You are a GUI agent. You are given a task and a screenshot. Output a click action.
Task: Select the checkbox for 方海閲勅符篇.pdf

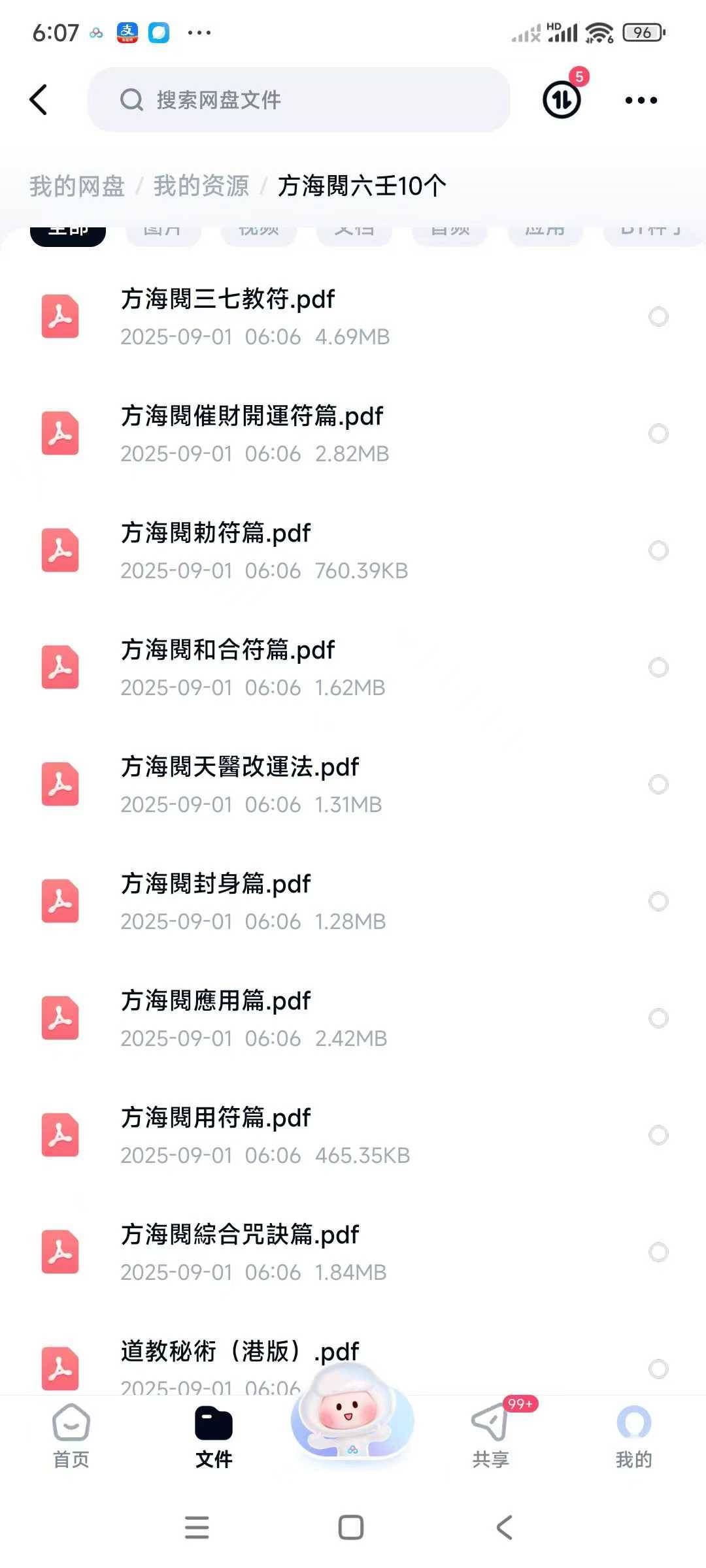pos(658,550)
